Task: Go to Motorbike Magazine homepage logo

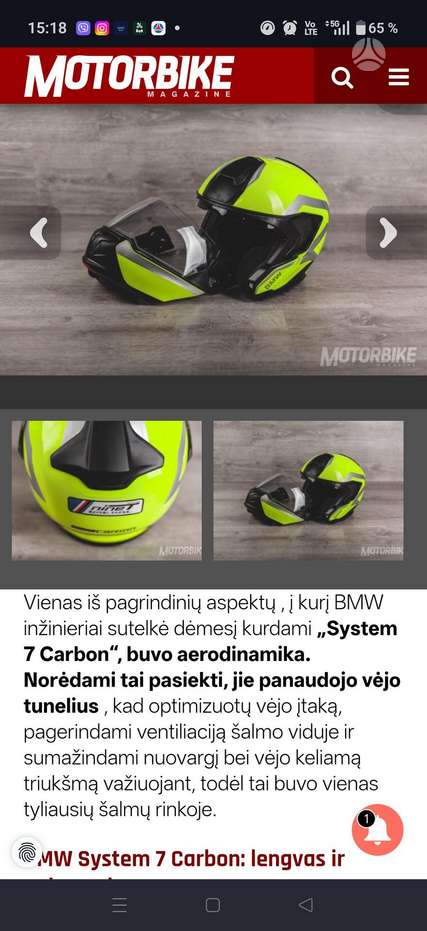Action: click(129, 77)
